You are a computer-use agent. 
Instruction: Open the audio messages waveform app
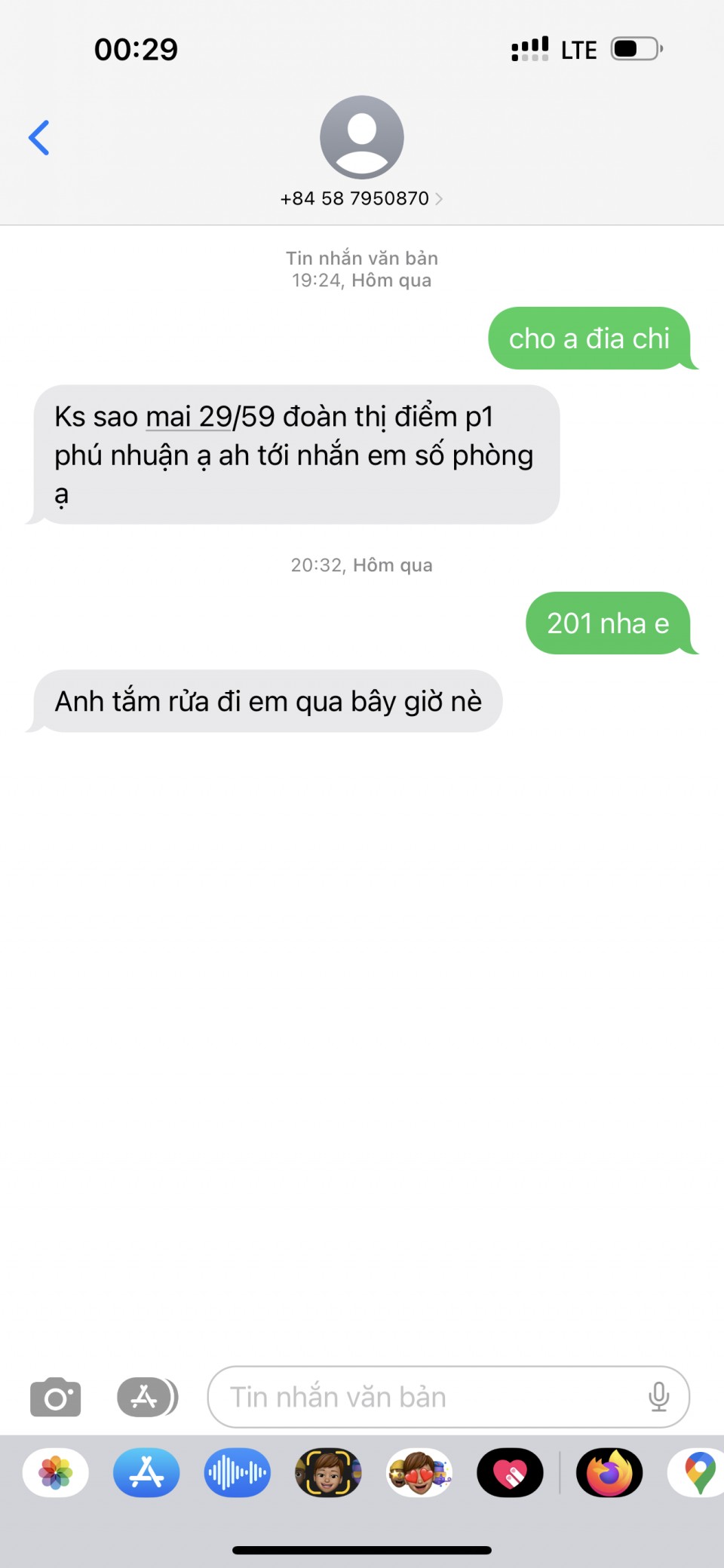coord(238,1472)
